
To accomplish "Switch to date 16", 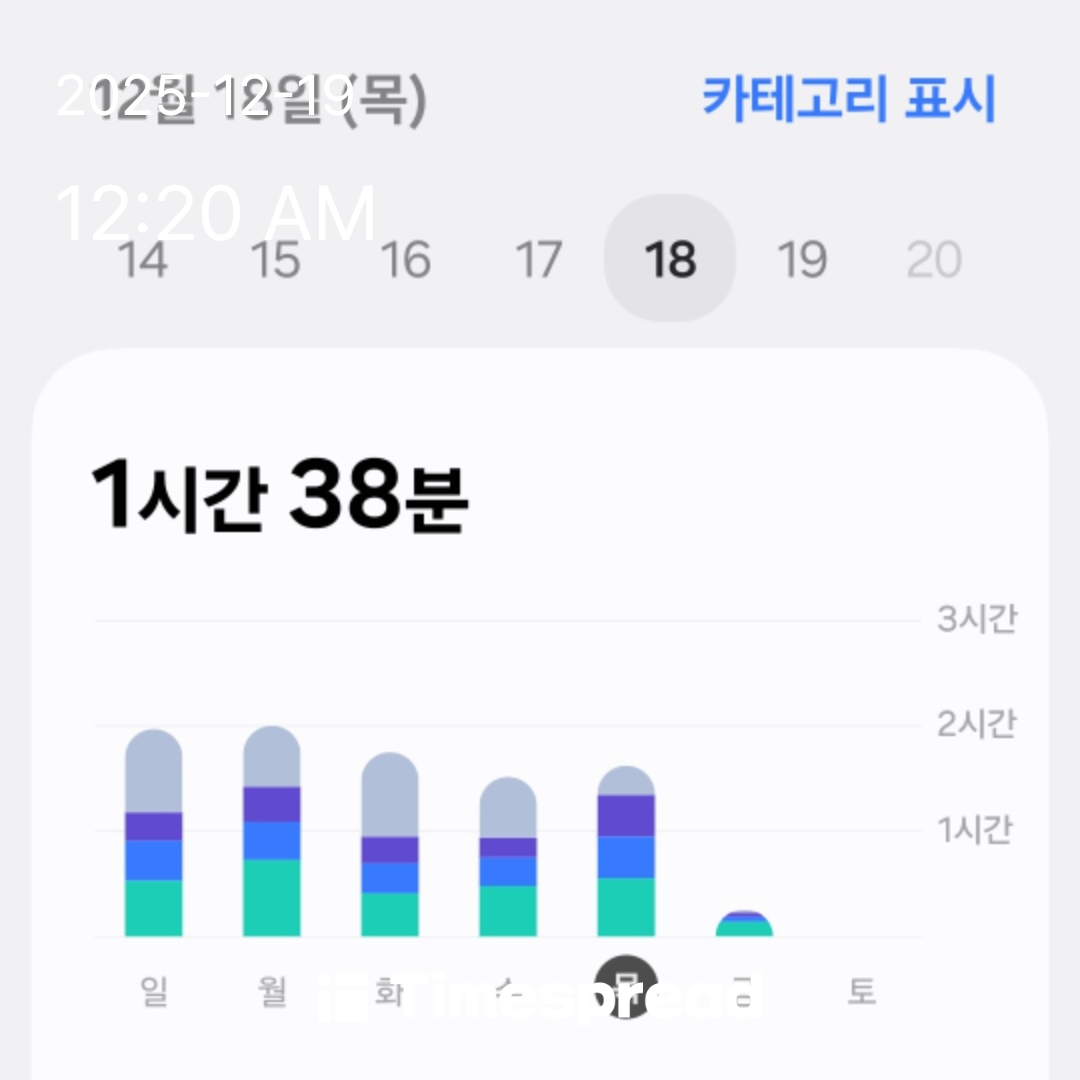I will pos(406,260).
